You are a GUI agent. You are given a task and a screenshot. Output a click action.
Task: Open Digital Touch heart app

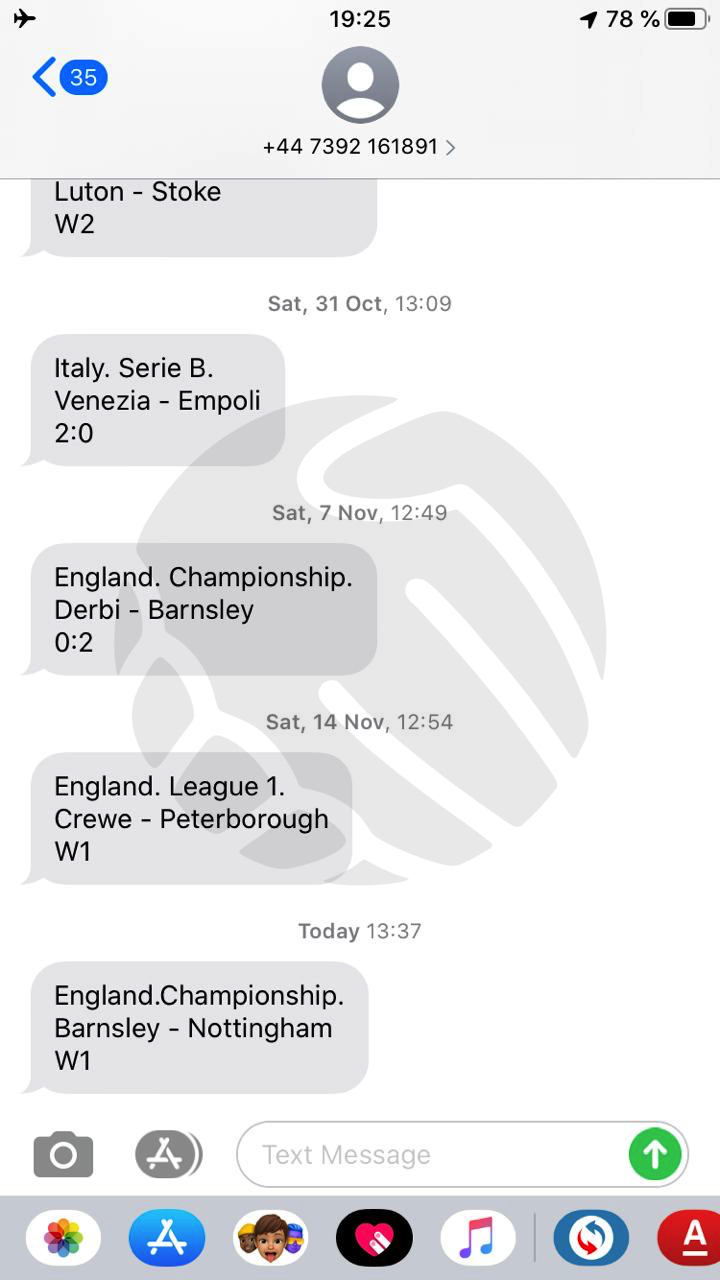[x=374, y=1238]
